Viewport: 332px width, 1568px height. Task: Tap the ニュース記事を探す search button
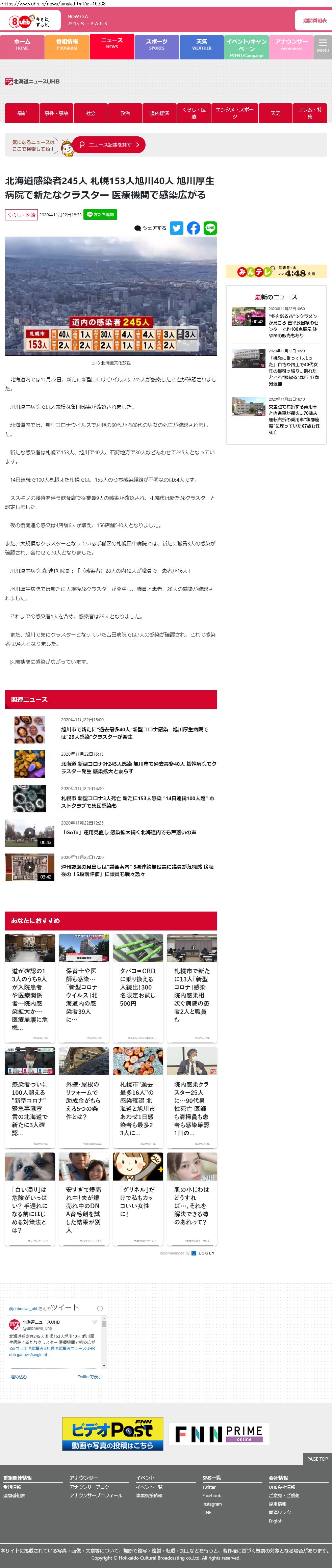click(x=109, y=145)
